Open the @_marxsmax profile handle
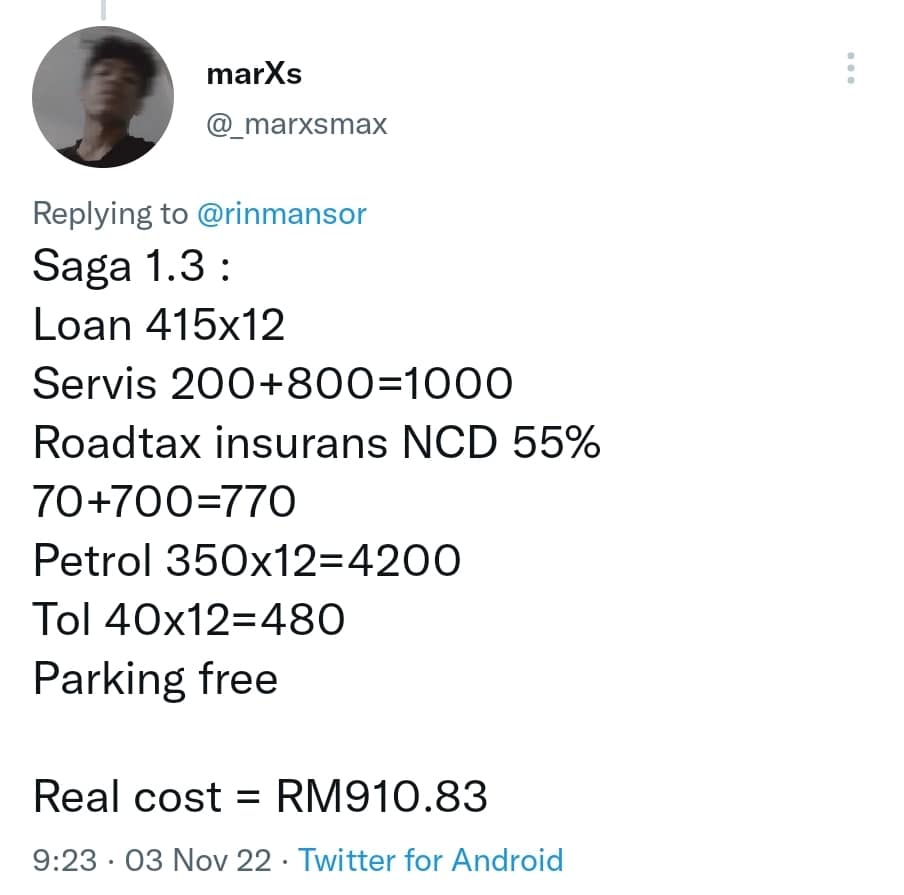Viewport: 904px width, 895px height. tap(295, 125)
